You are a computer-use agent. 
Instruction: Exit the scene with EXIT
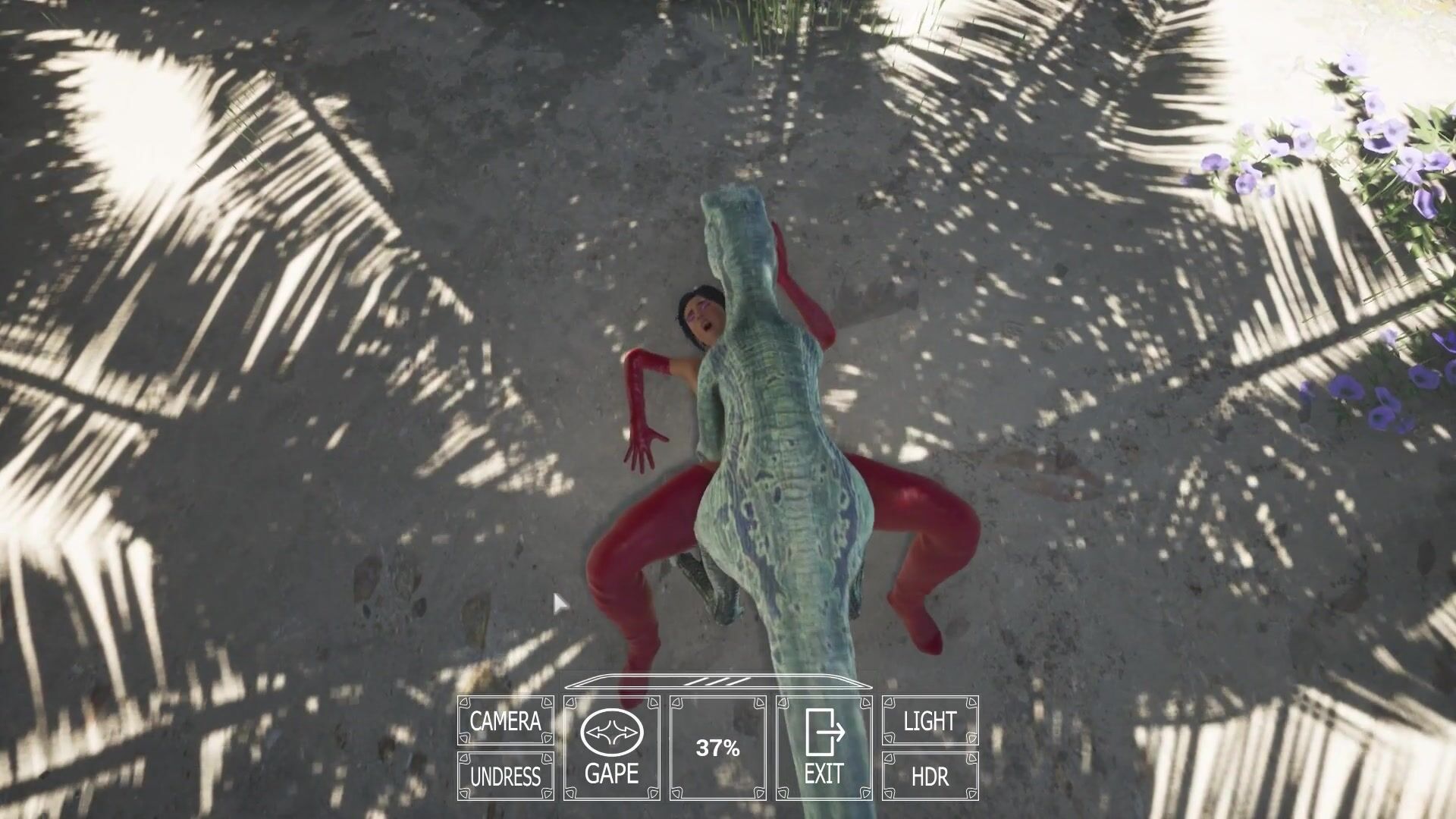pos(824,748)
